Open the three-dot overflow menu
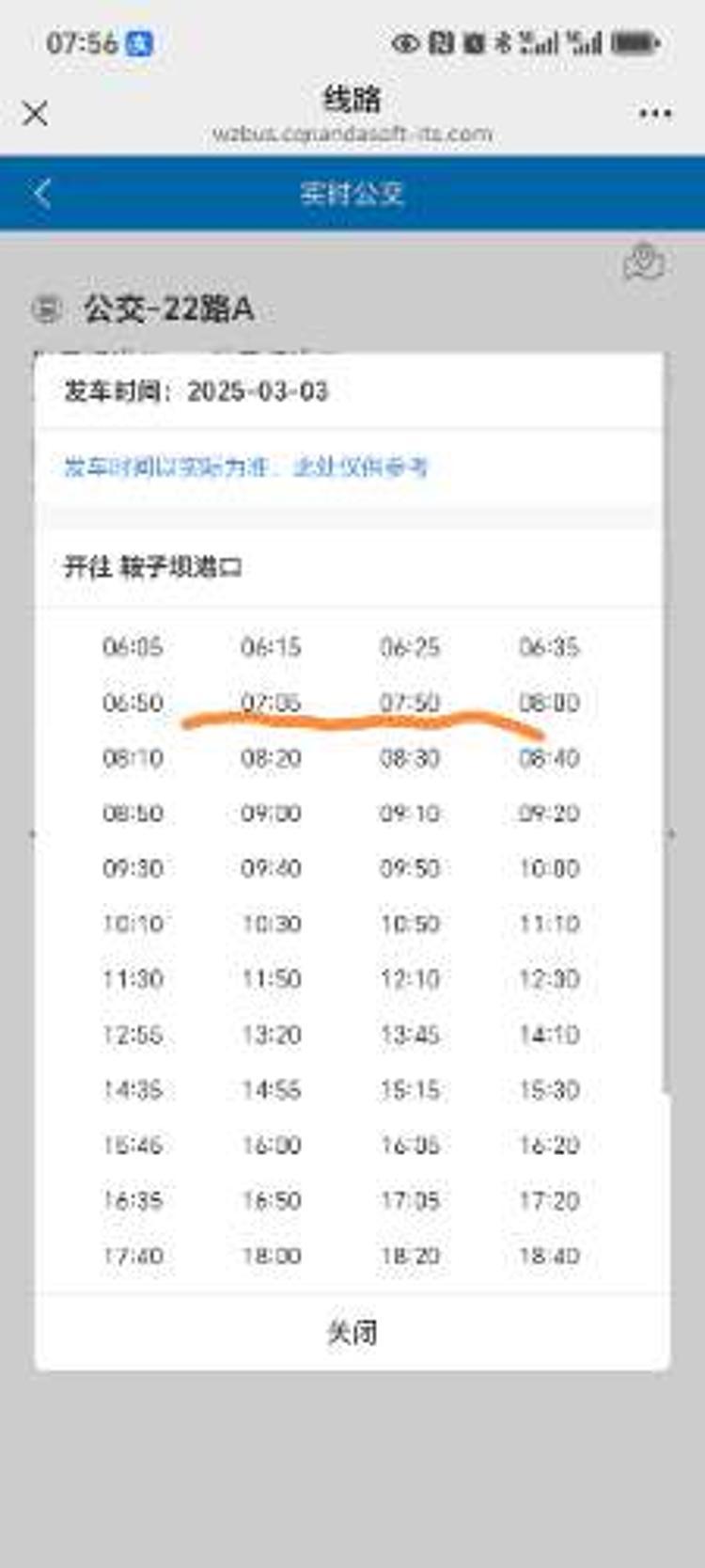The width and height of the screenshot is (705, 1568). point(654,114)
